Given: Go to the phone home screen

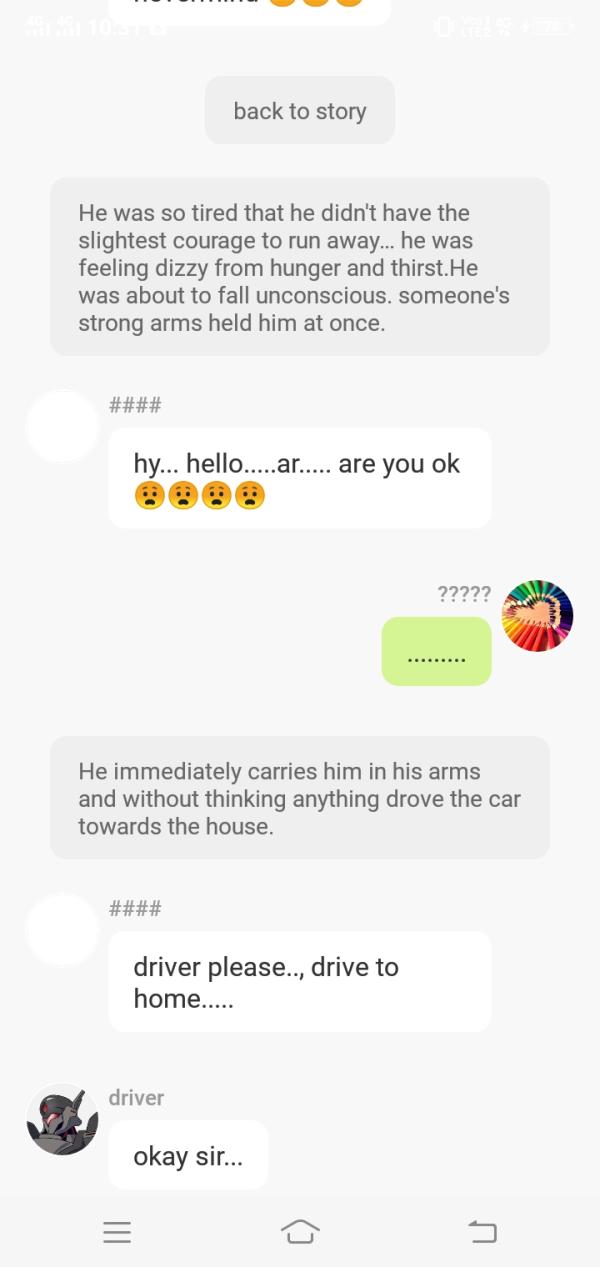Looking at the screenshot, I should (x=300, y=1232).
